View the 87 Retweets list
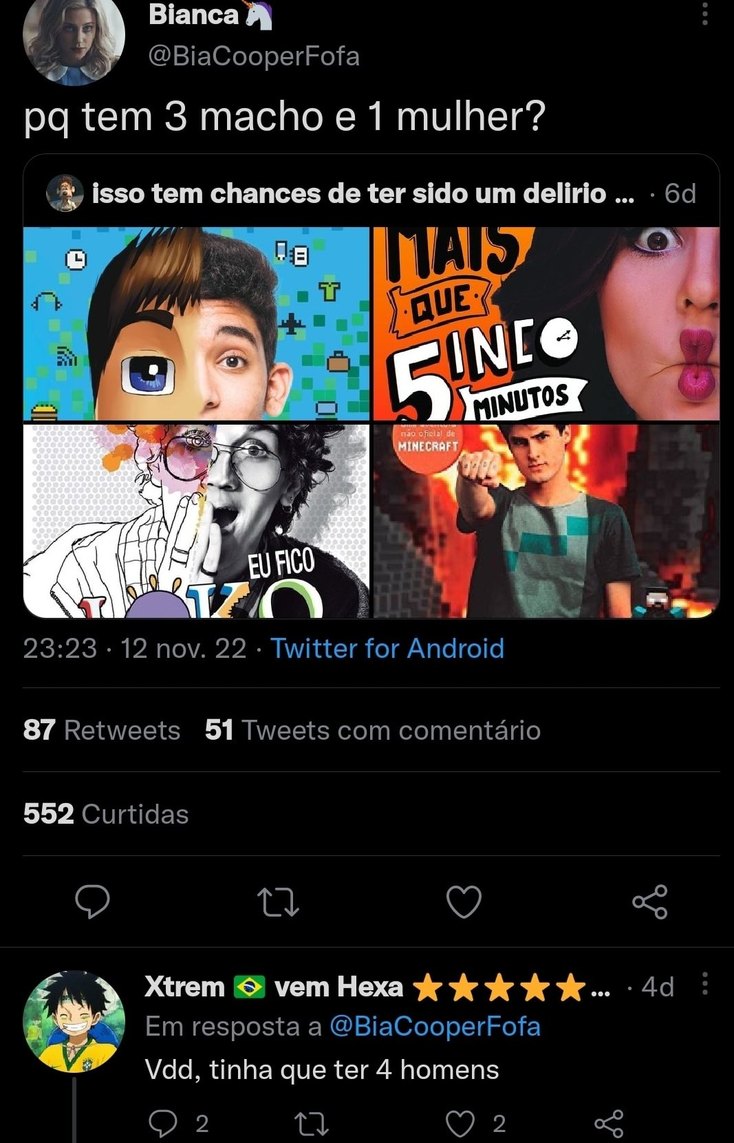Screen dimensions: 734x1143 click(x=101, y=730)
